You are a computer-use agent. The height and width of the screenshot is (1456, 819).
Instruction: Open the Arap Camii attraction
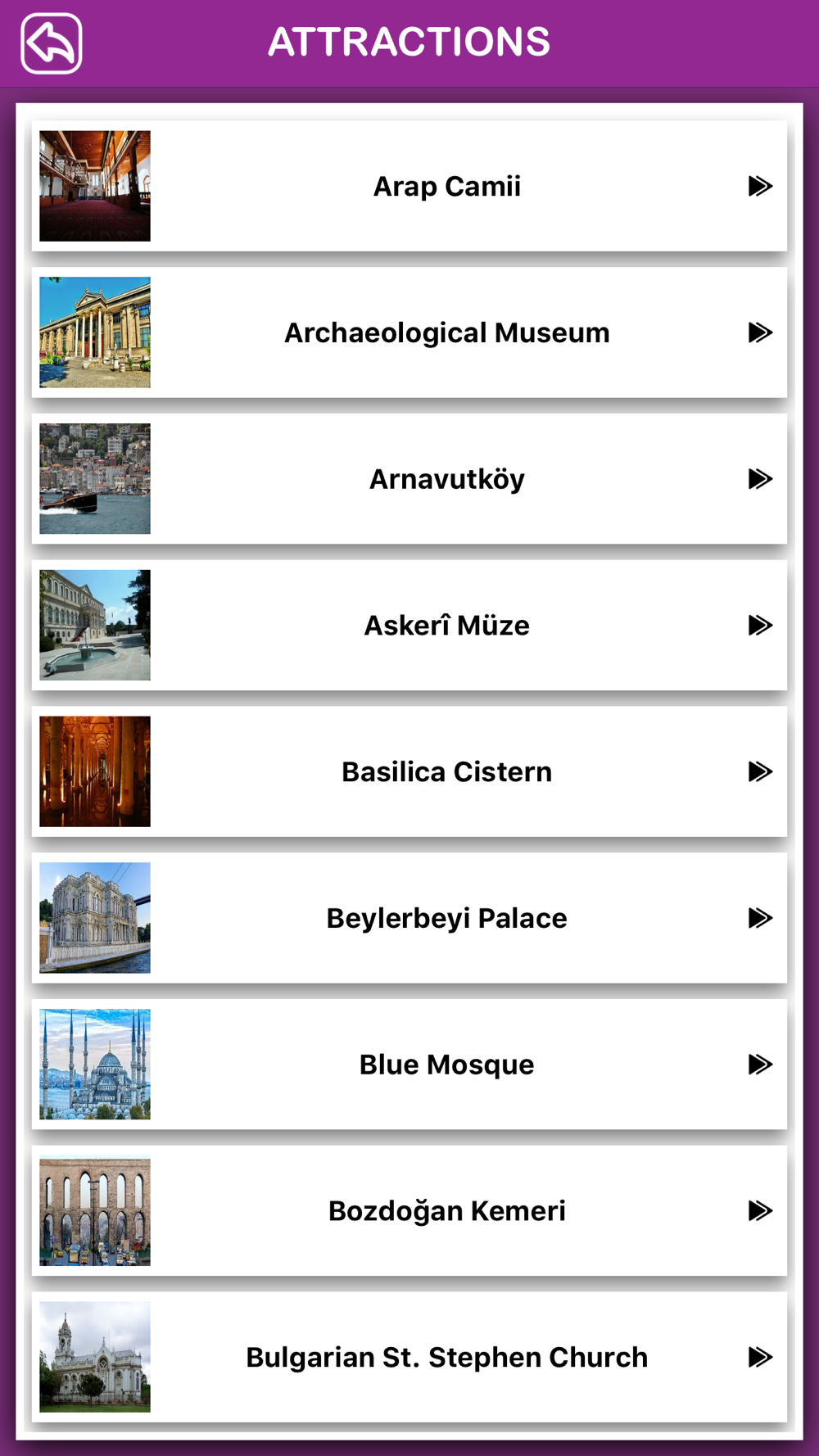(409, 186)
